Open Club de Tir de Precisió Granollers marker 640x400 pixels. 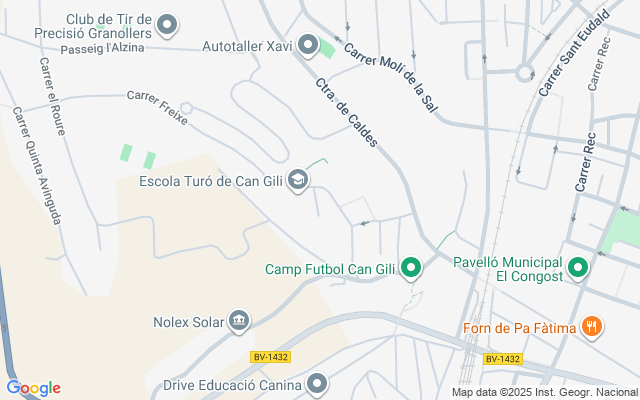pyautogui.click(x=168, y=24)
